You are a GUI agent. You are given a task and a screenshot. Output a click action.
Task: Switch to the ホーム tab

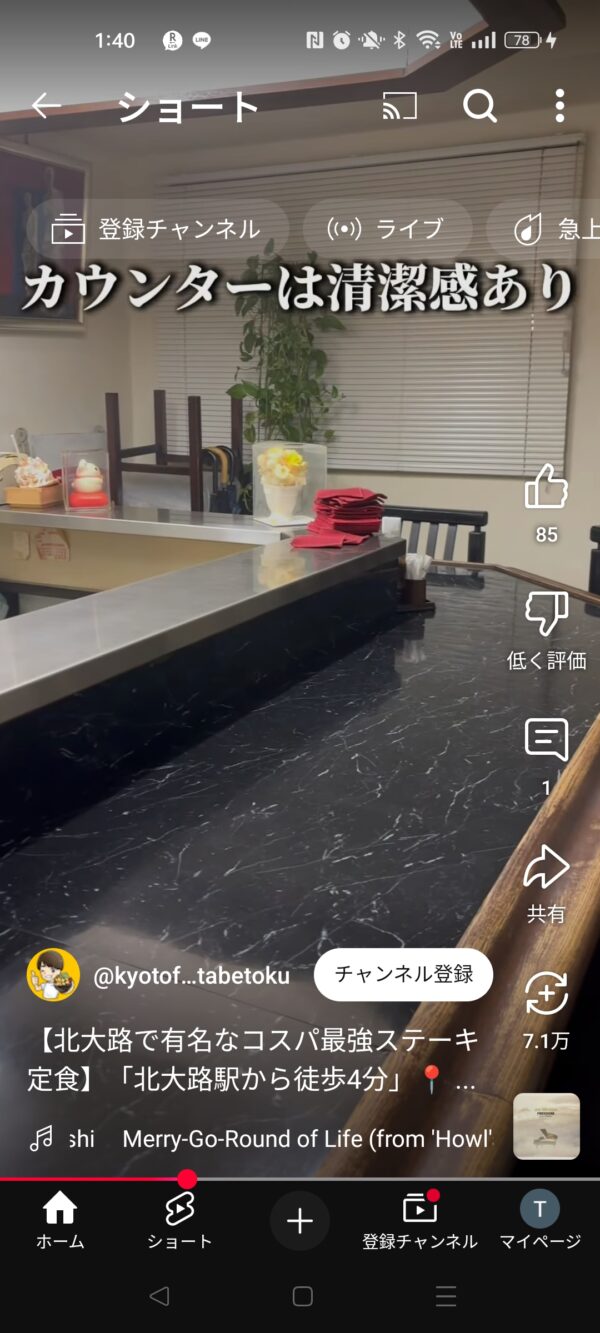pos(60,1221)
